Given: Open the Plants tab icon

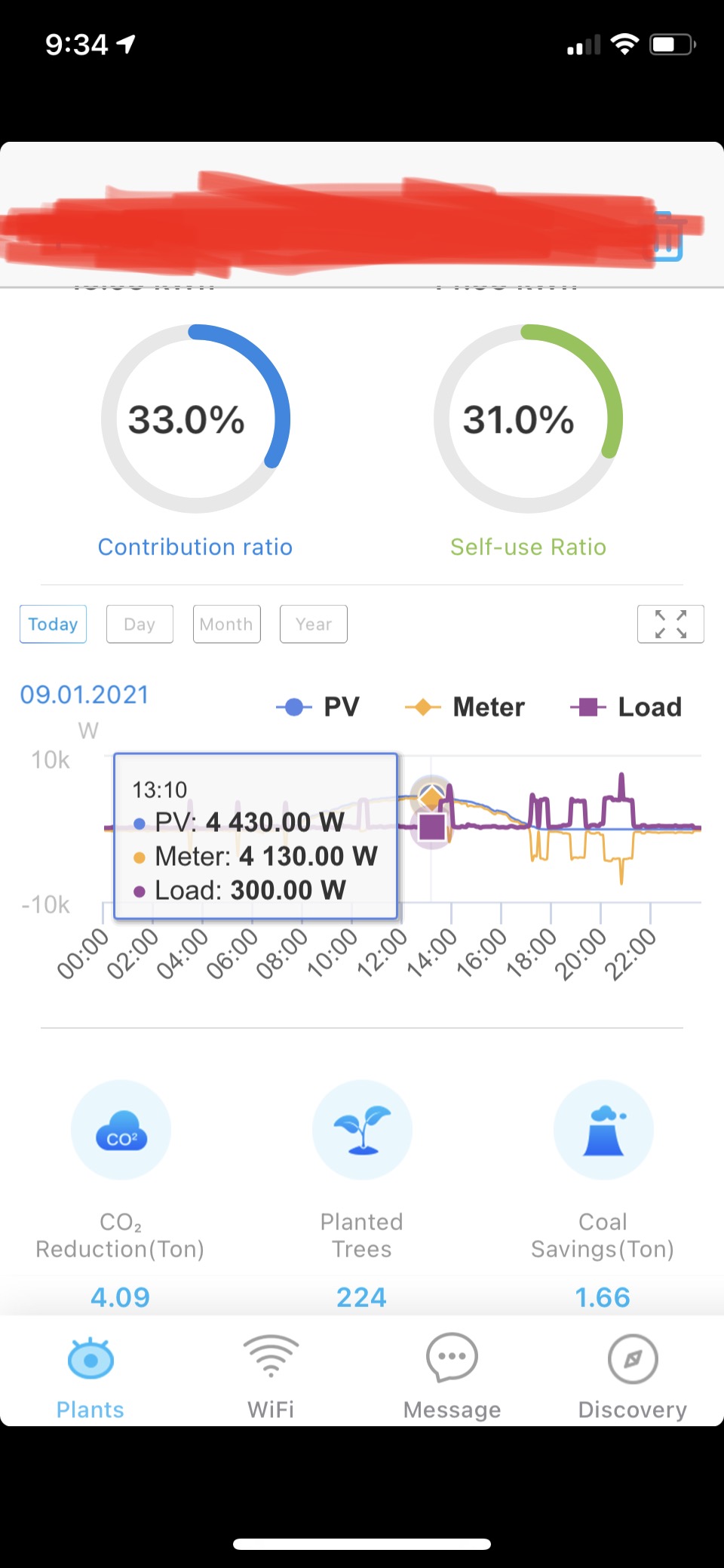Looking at the screenshot, I should (x=90, y=1359).
